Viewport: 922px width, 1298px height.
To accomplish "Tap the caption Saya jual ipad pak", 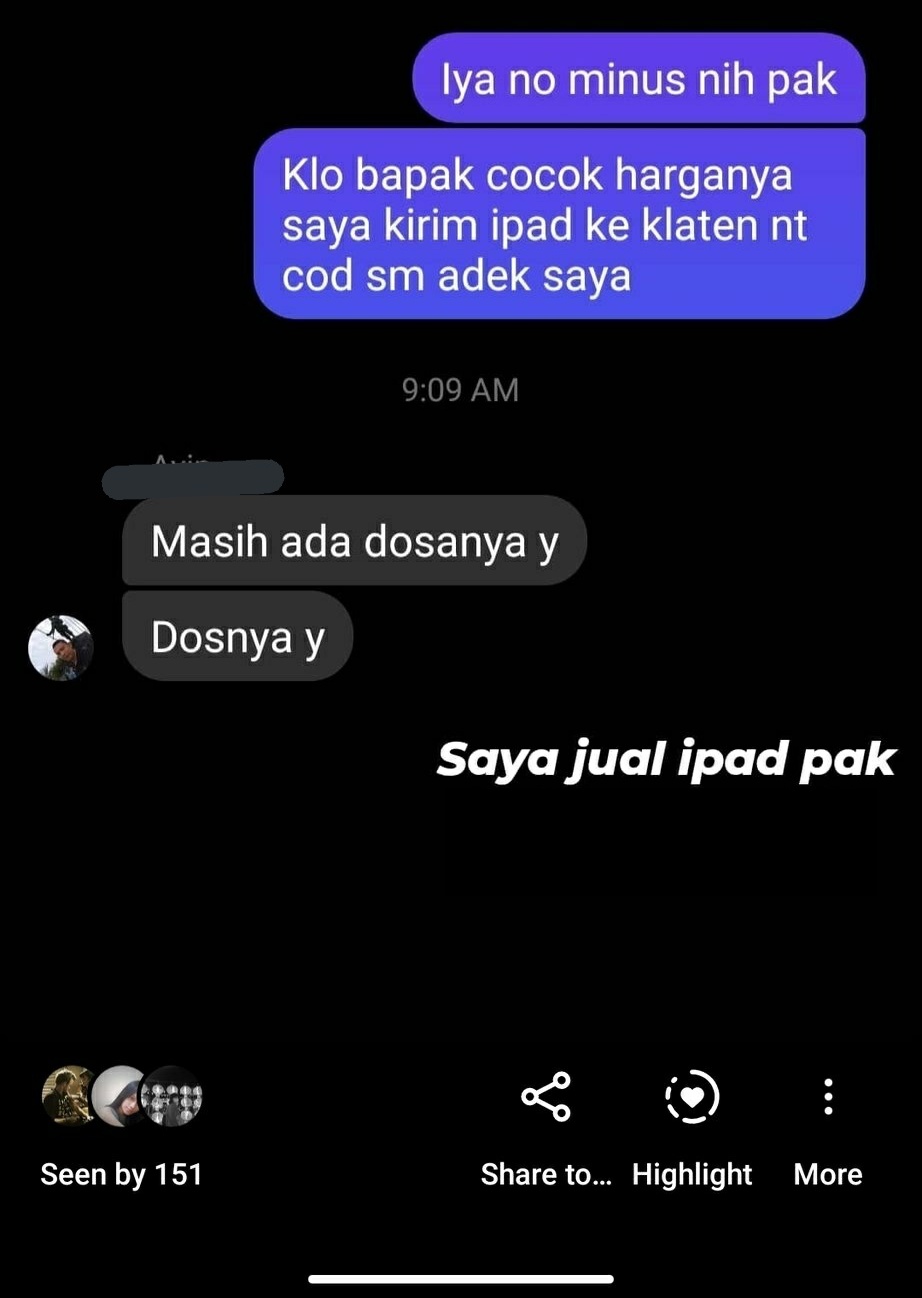I will pyautogui.click(x=666, y=759).
